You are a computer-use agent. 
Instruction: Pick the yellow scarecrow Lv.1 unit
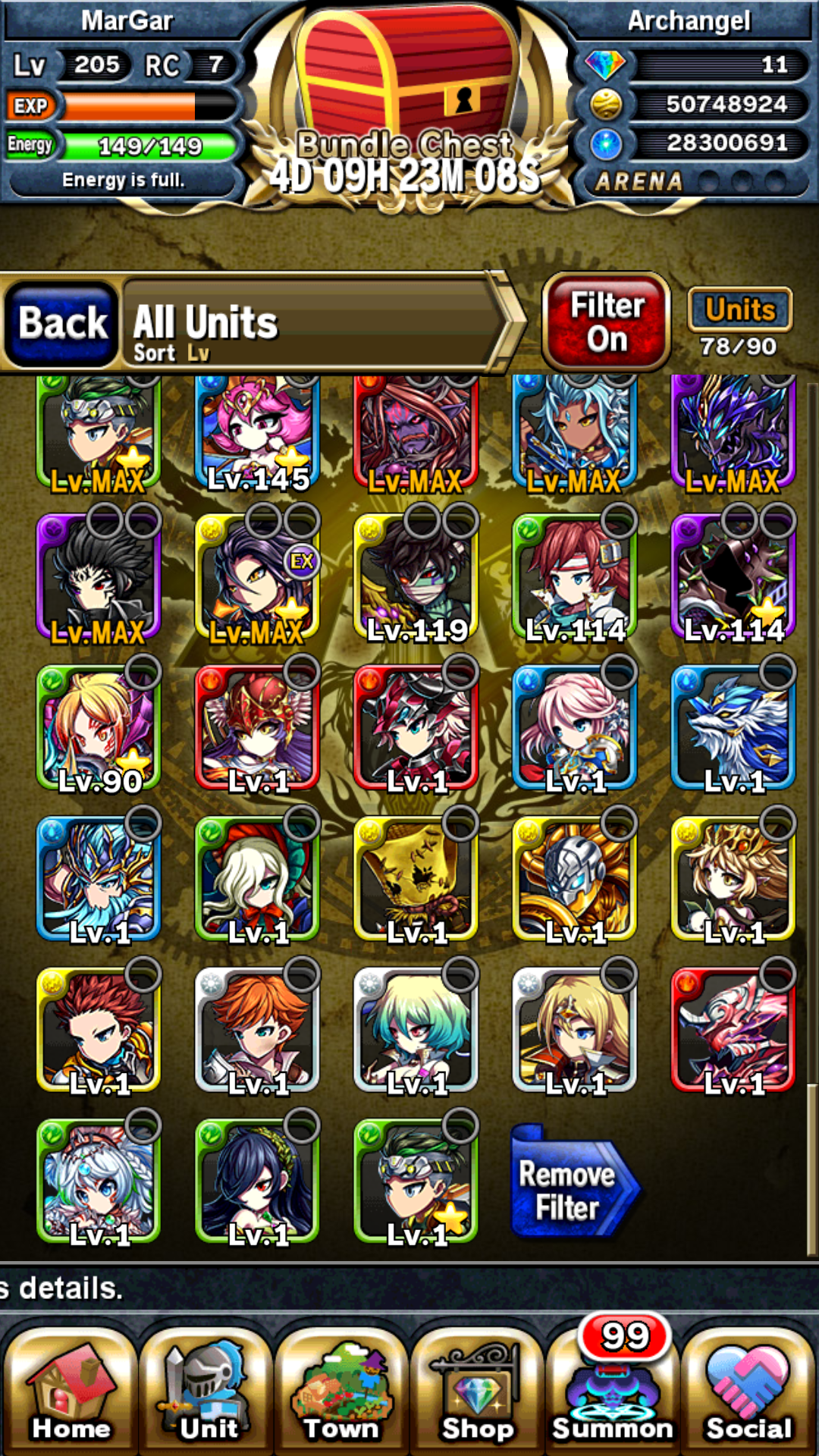click(x=416, y=880)
